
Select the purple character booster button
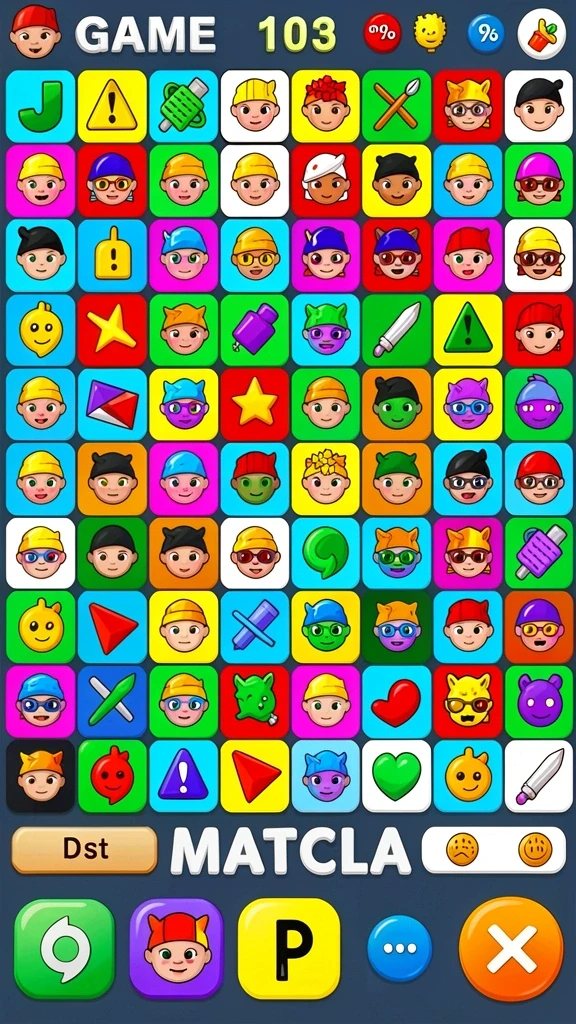[177, 948]
